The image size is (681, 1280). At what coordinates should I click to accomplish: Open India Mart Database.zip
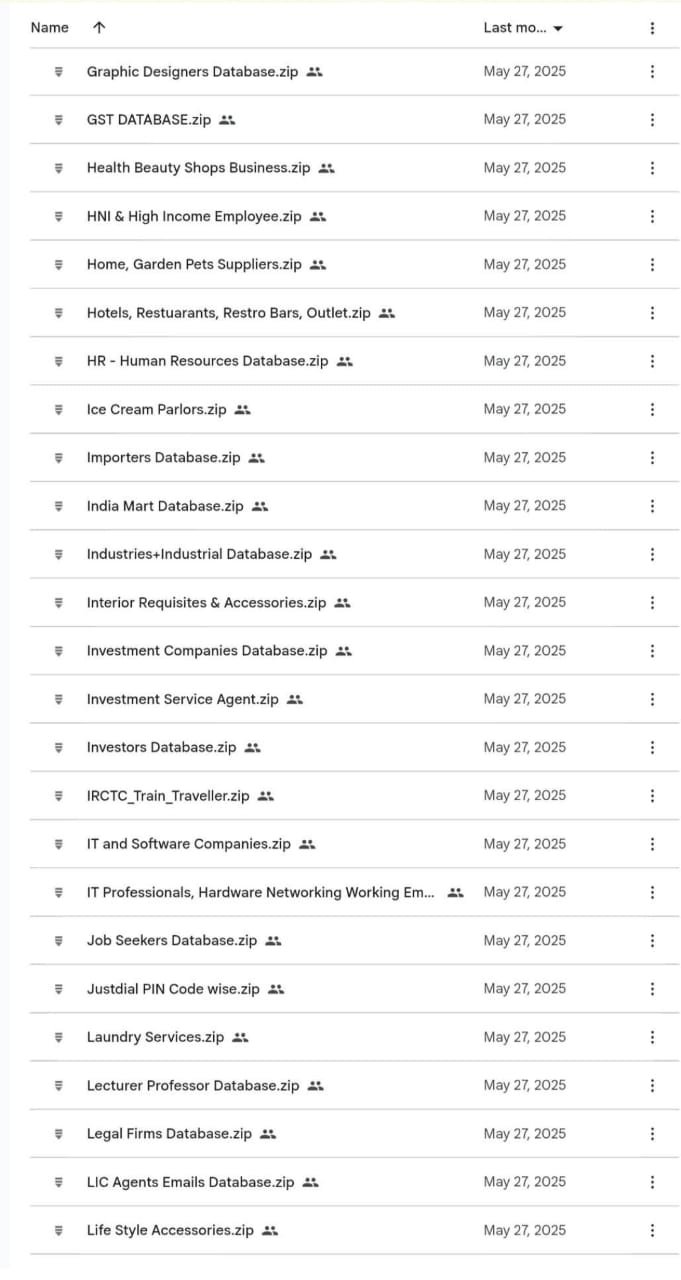coord(165,506)
